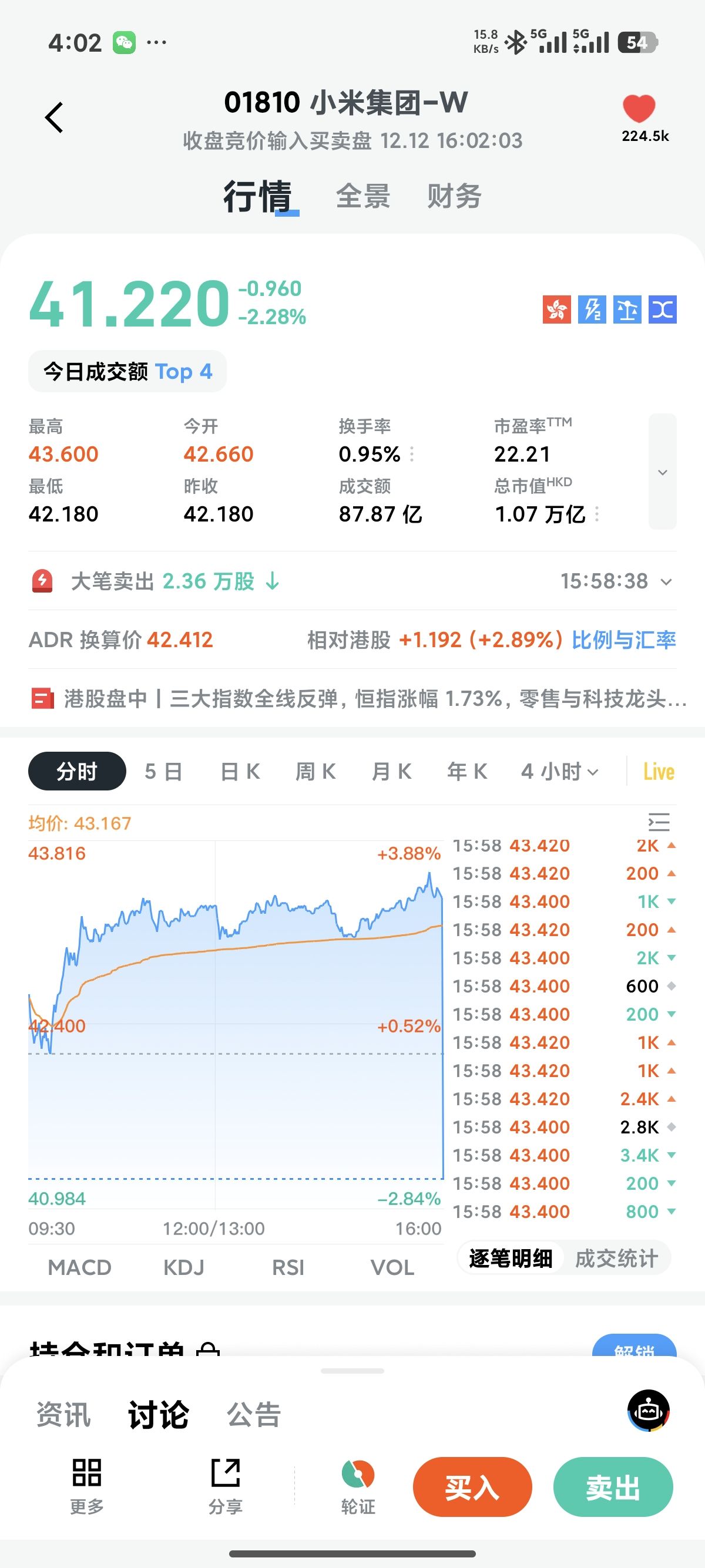Switch to the 全景 tab

(x=363, y=197)
